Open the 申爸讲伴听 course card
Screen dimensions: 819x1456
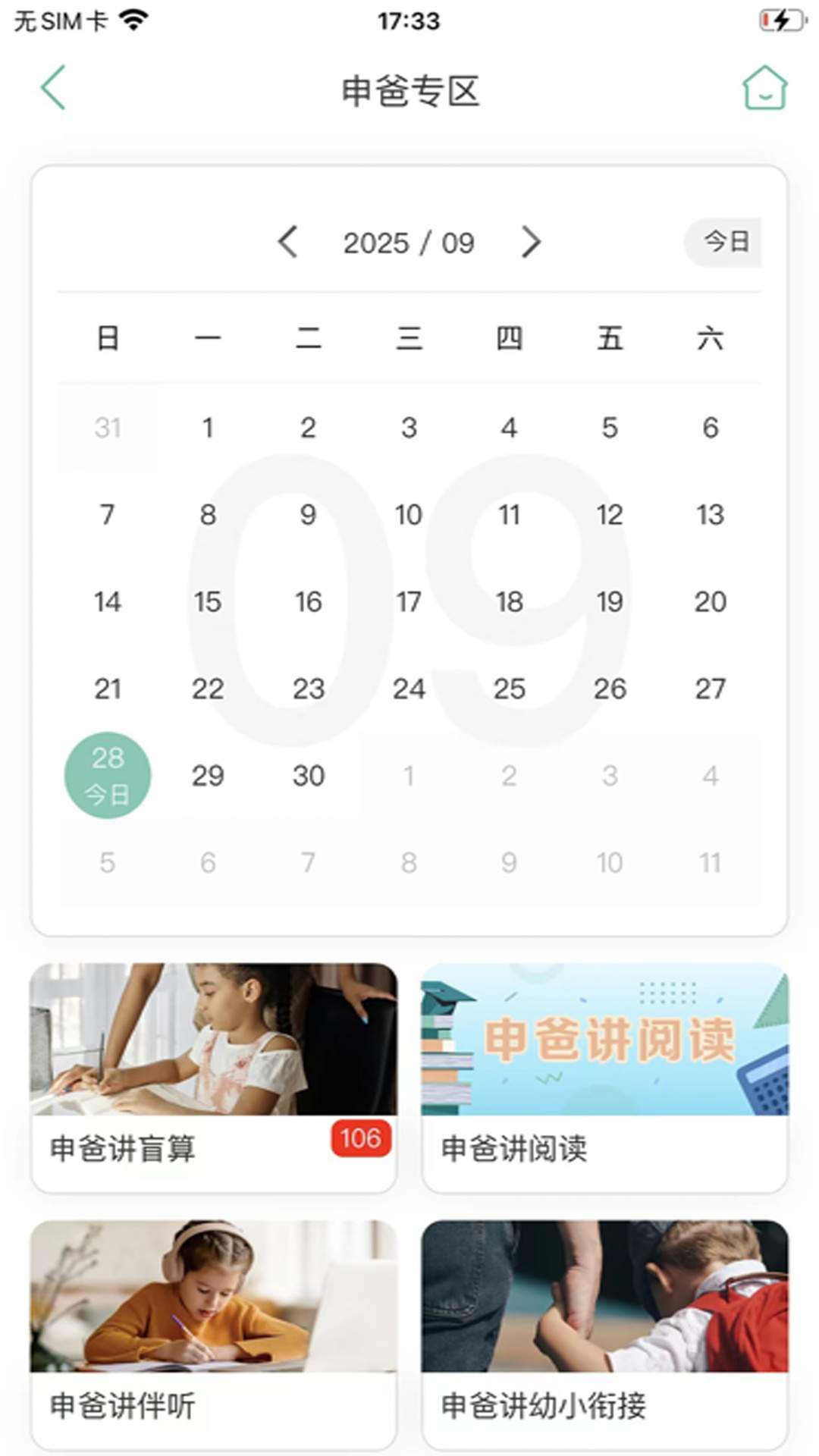214,1335
